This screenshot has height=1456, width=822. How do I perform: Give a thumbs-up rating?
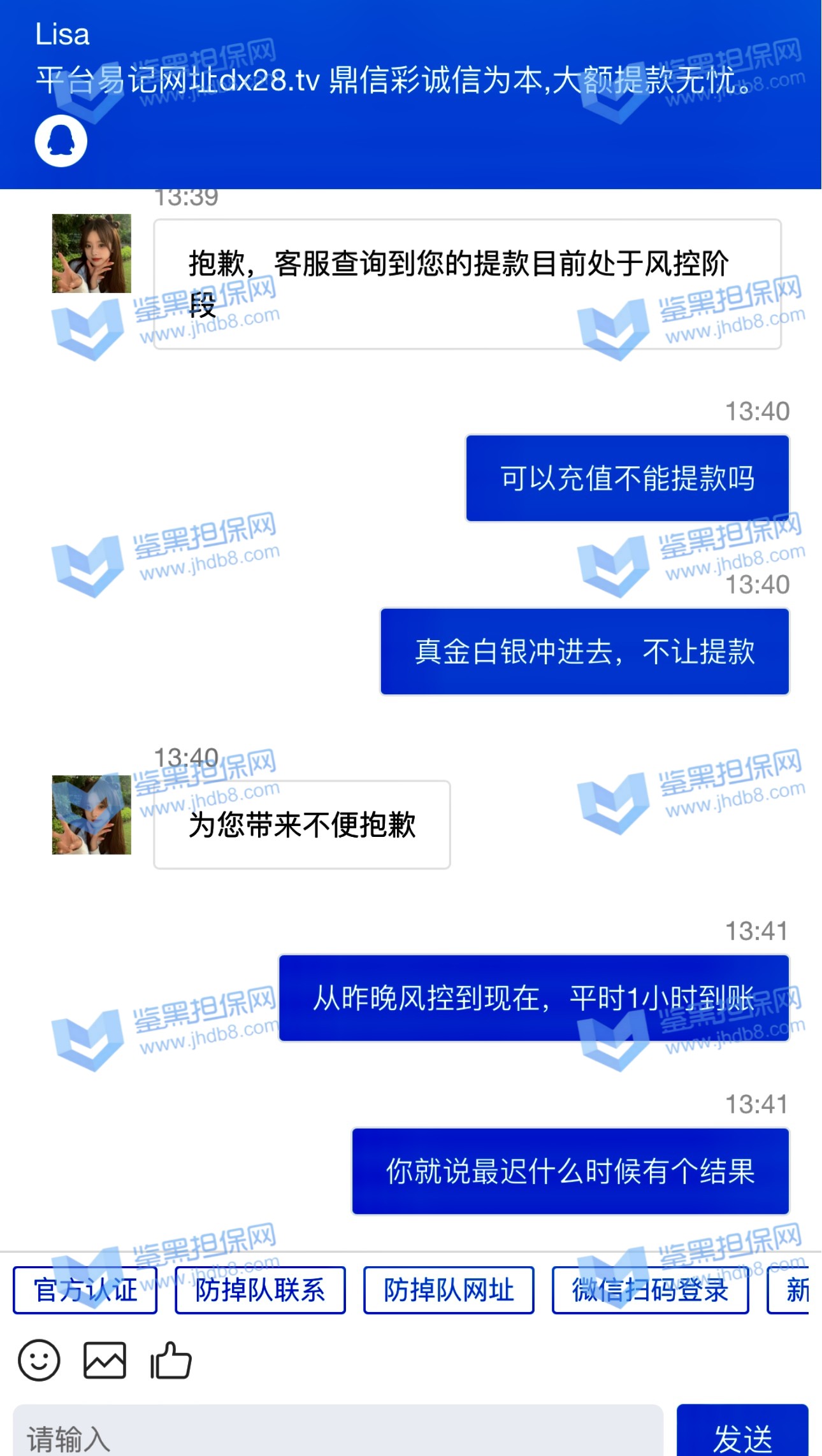pyautogui.click(x=171, y=1360)
